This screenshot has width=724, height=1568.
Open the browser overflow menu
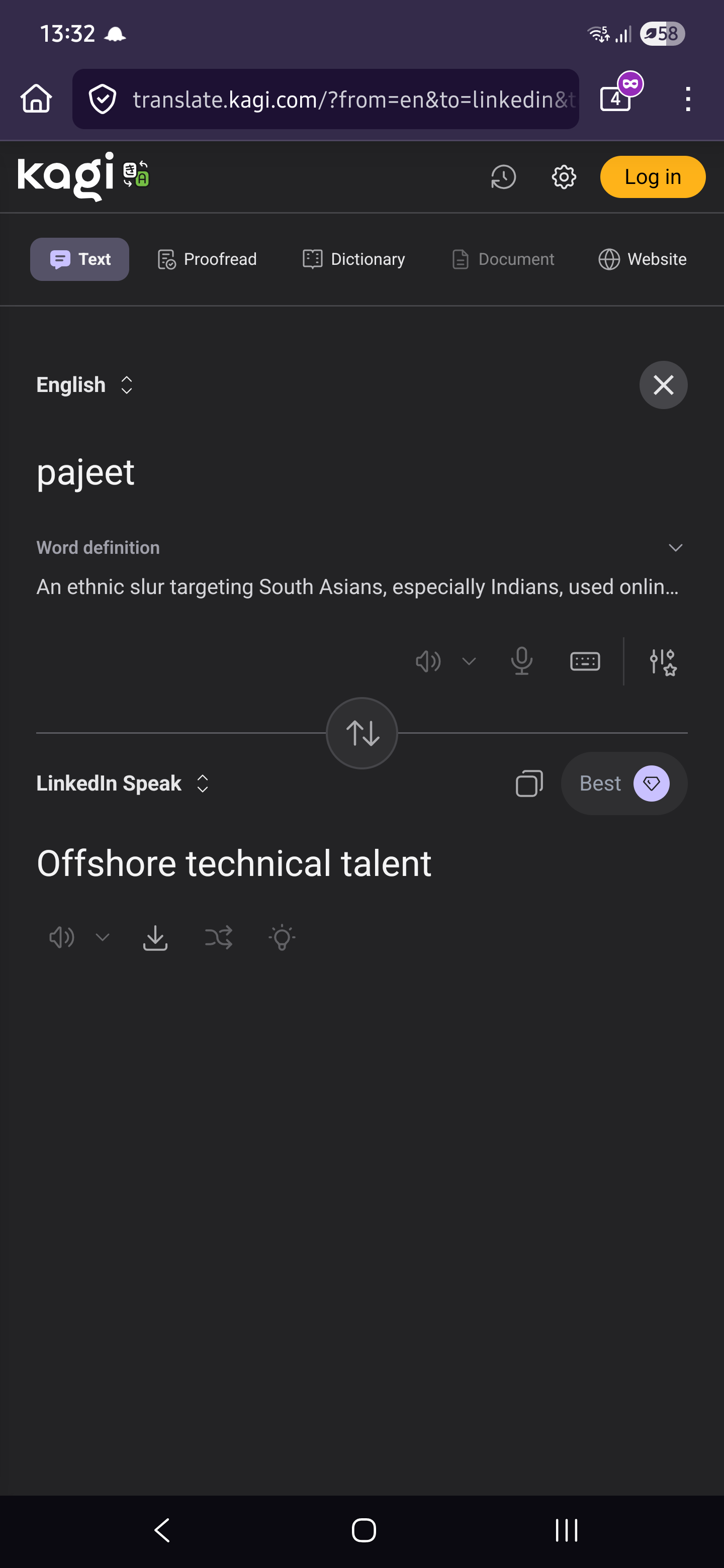(x=687, y=99)
